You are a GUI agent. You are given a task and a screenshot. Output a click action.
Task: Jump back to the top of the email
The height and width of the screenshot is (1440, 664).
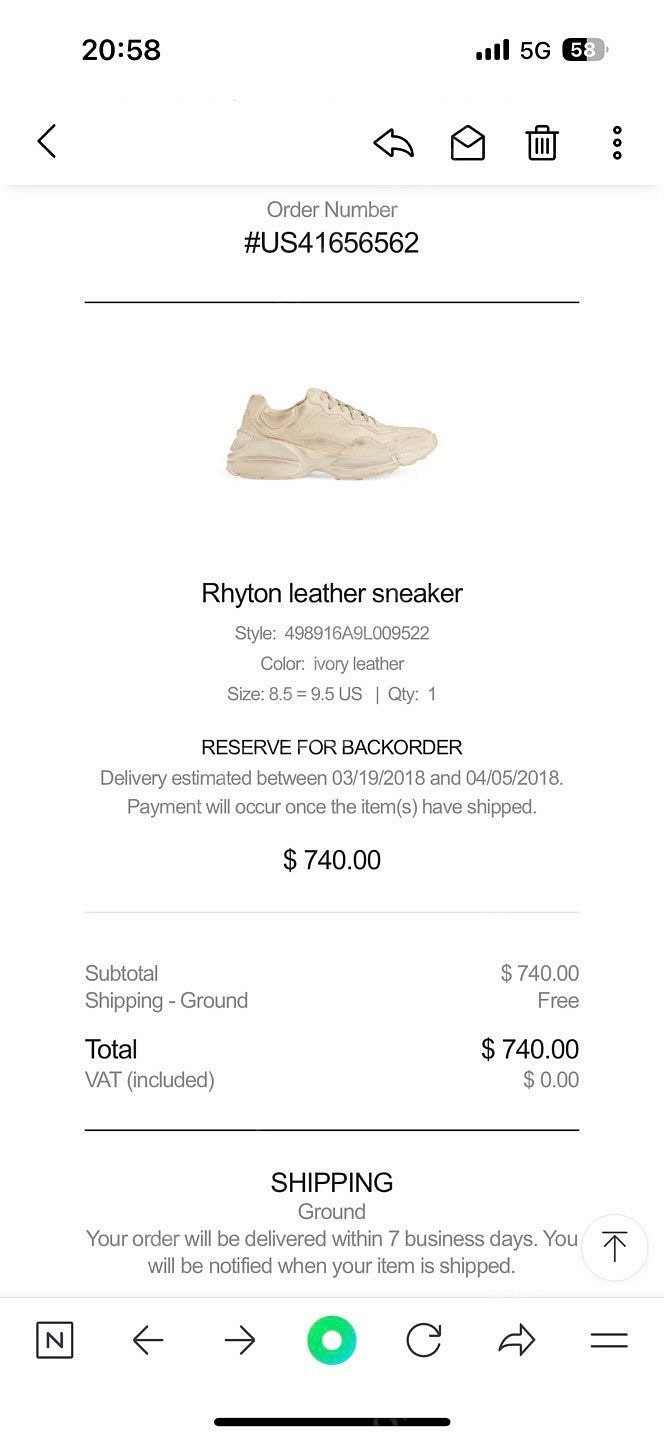click(x=614, y=1246)
